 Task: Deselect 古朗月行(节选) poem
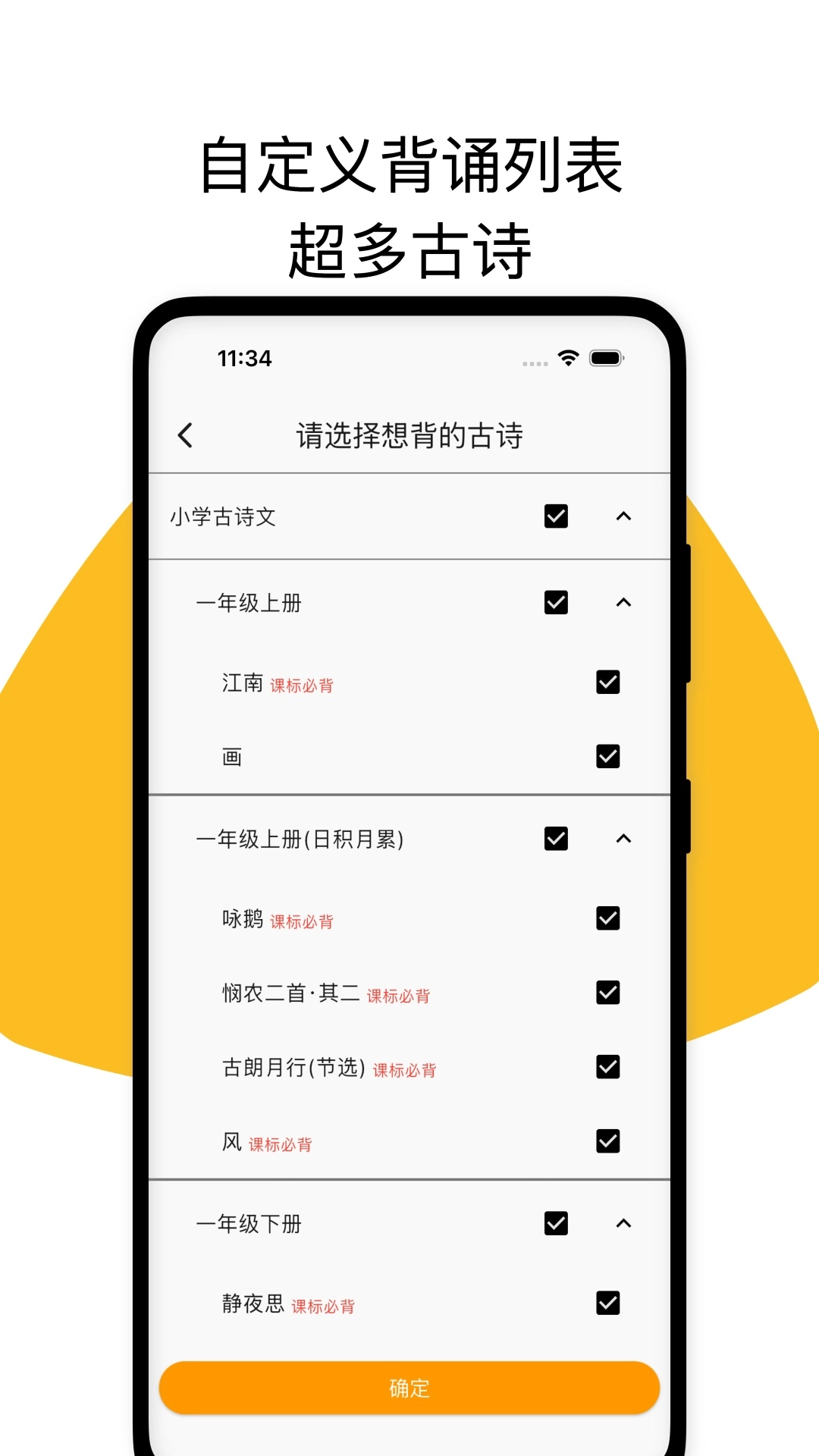[x=607, y=1068]
